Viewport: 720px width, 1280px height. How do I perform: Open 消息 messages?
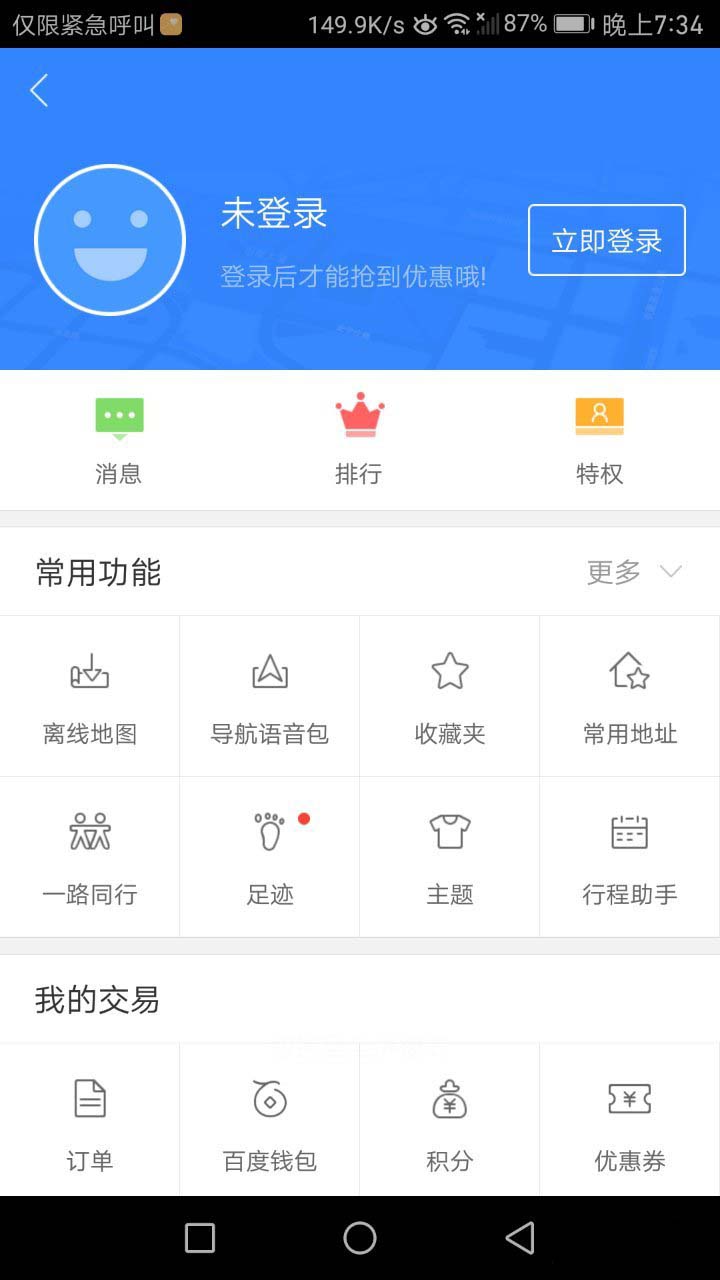(x=119, y=440)
